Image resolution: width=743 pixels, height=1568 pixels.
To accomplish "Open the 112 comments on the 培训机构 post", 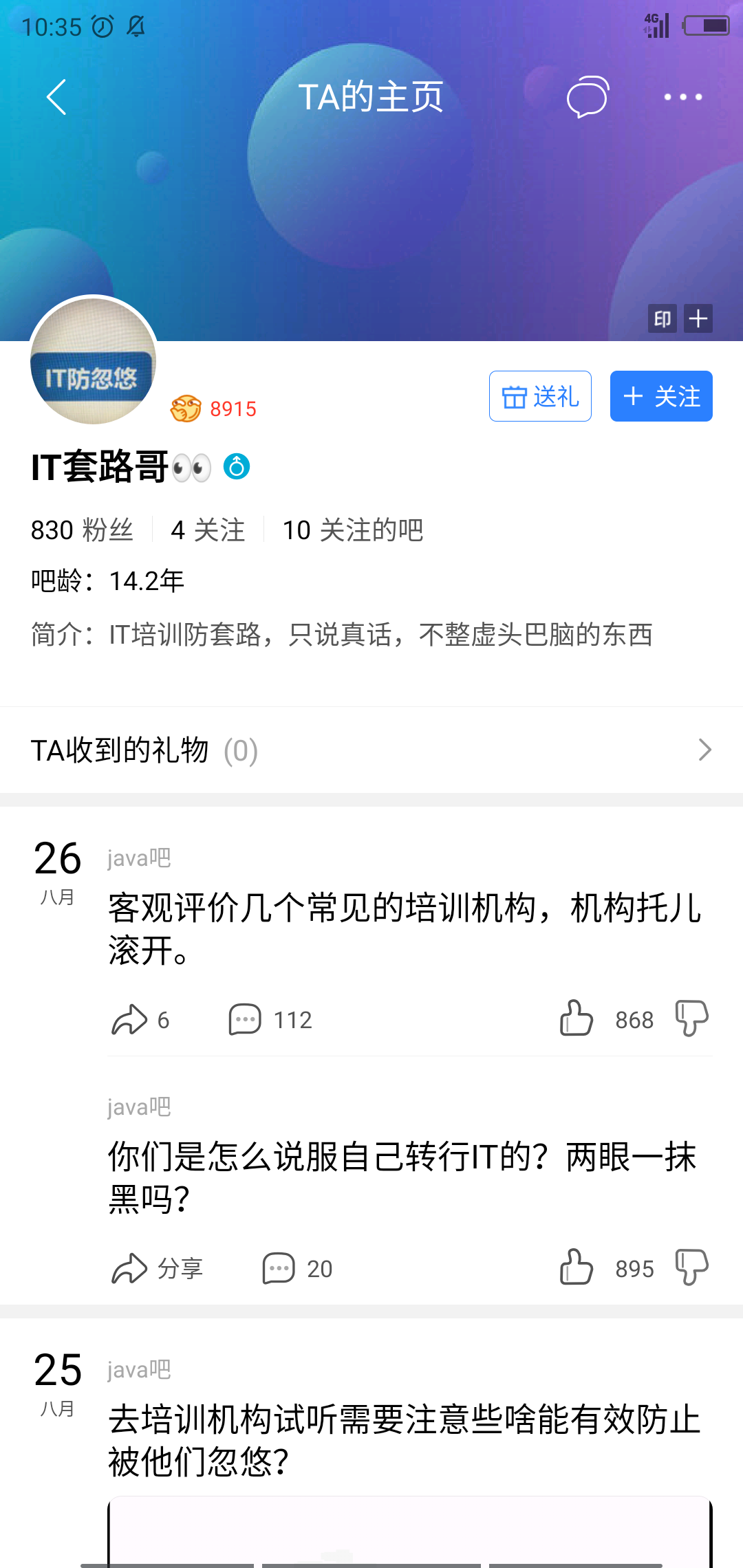I will 270,1019.
